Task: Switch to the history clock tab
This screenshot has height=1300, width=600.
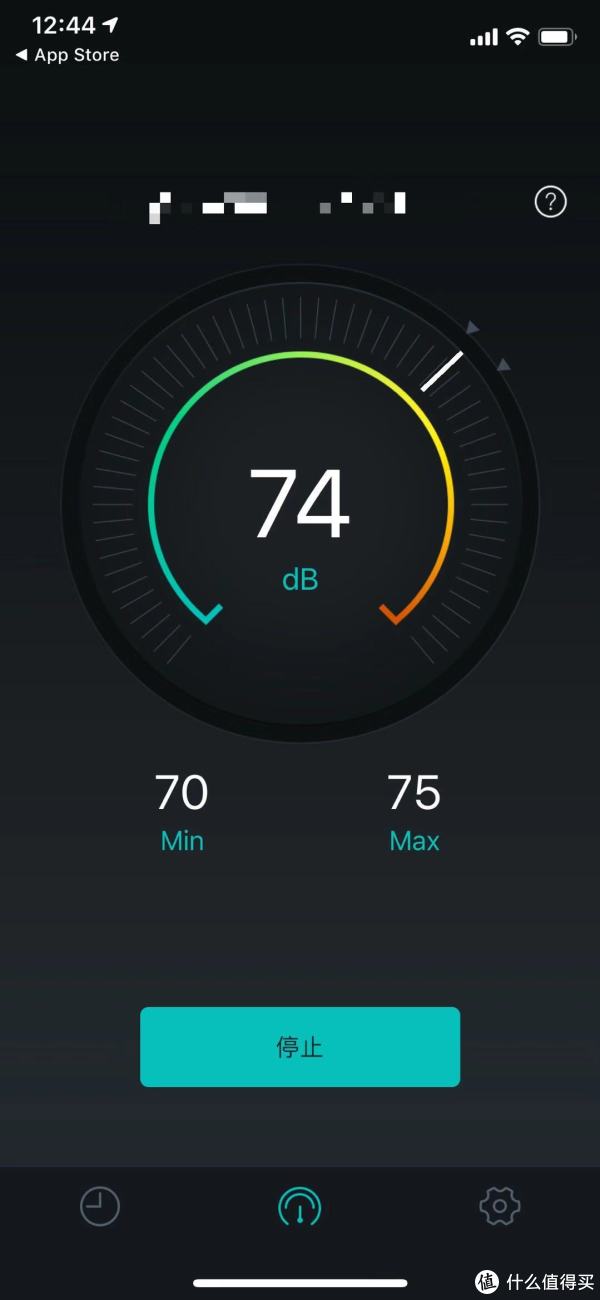Action: point(100,1207)
